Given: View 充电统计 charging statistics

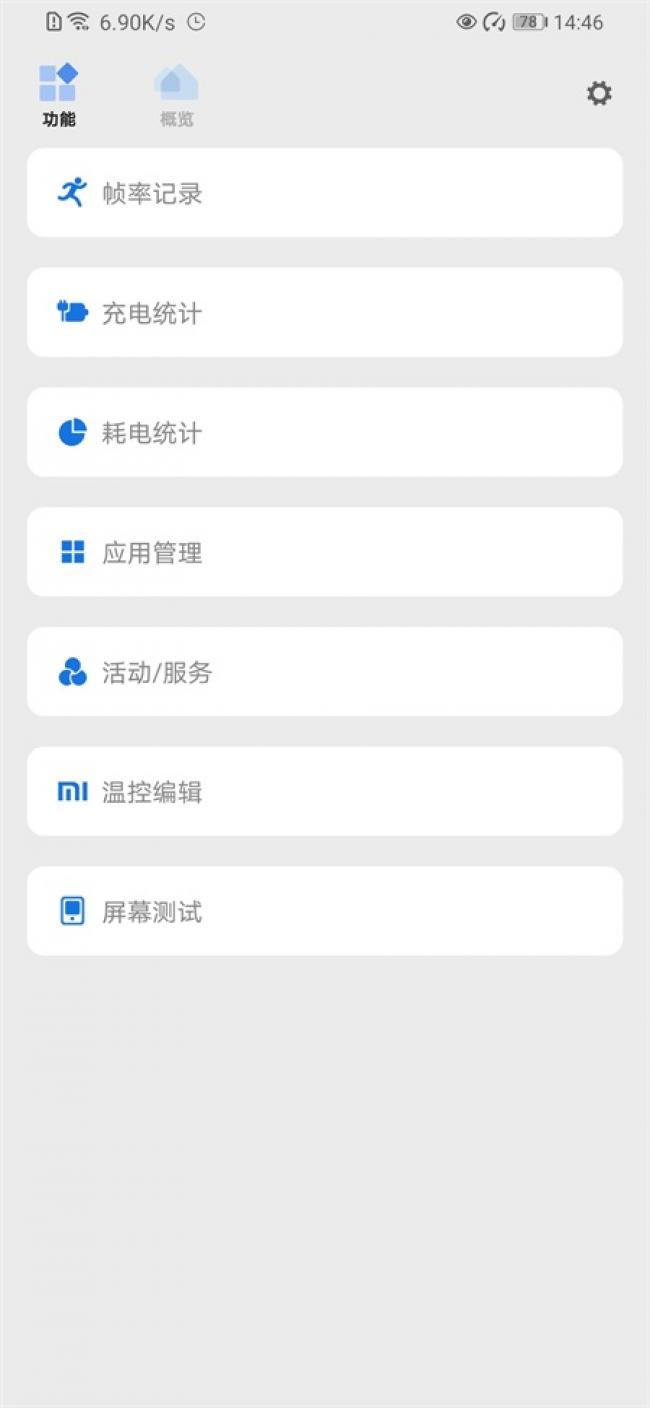Looking at the screenshot, I should coord(324,313).
